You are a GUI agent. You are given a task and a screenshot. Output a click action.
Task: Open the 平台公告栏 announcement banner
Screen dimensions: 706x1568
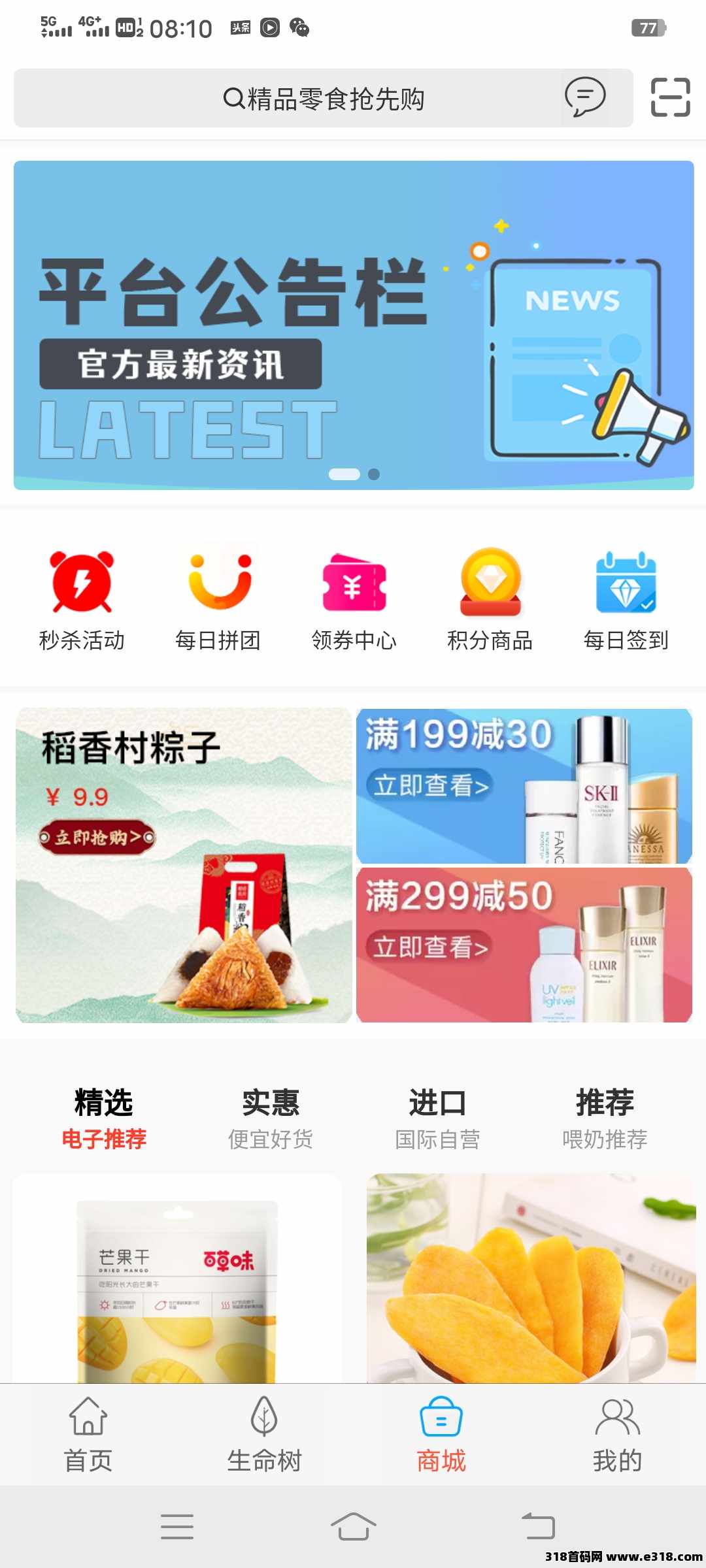[x=353, y=325]
